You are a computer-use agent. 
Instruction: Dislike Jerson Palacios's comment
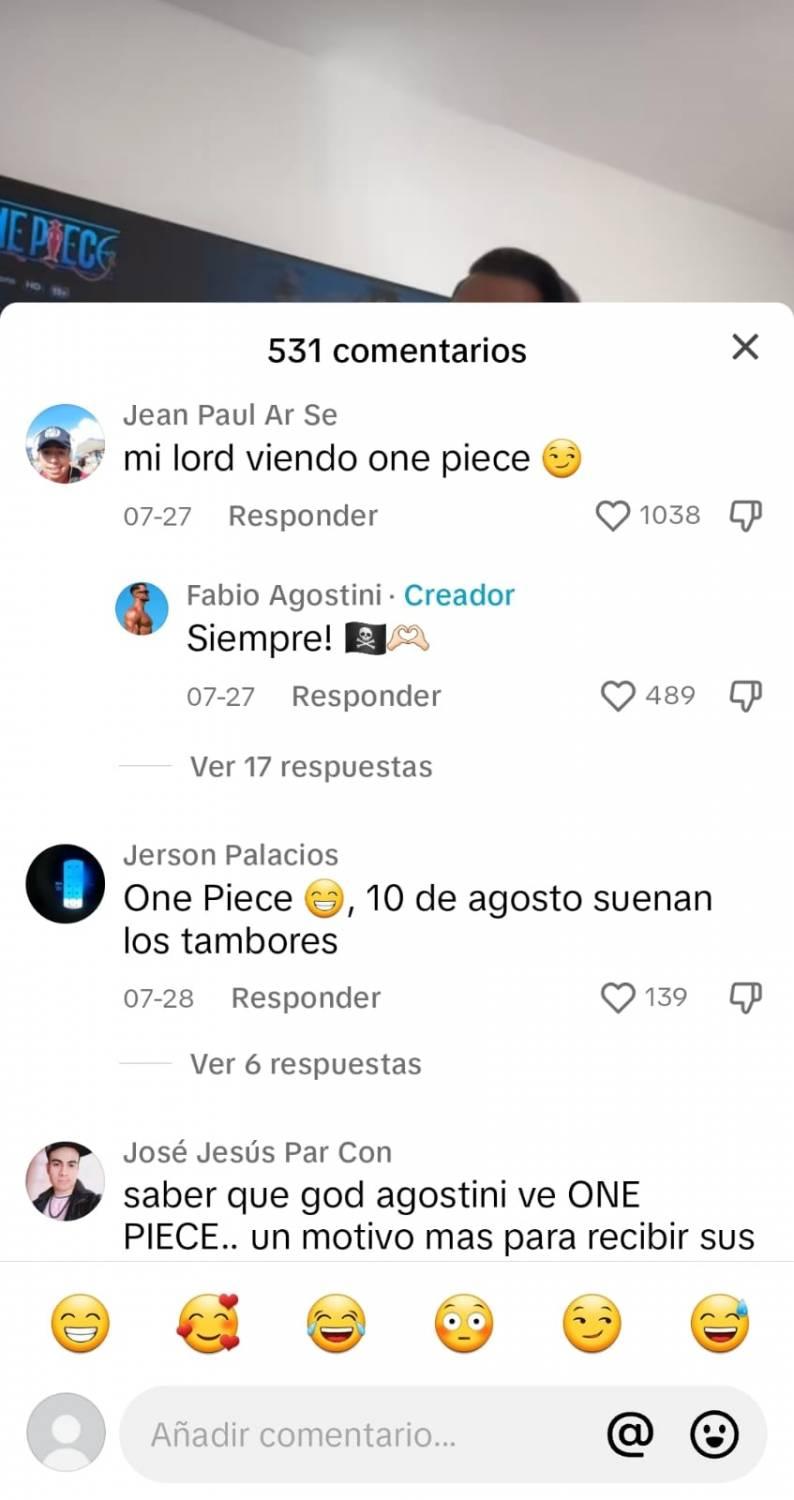pyautogui.click(x=744, y=997)
